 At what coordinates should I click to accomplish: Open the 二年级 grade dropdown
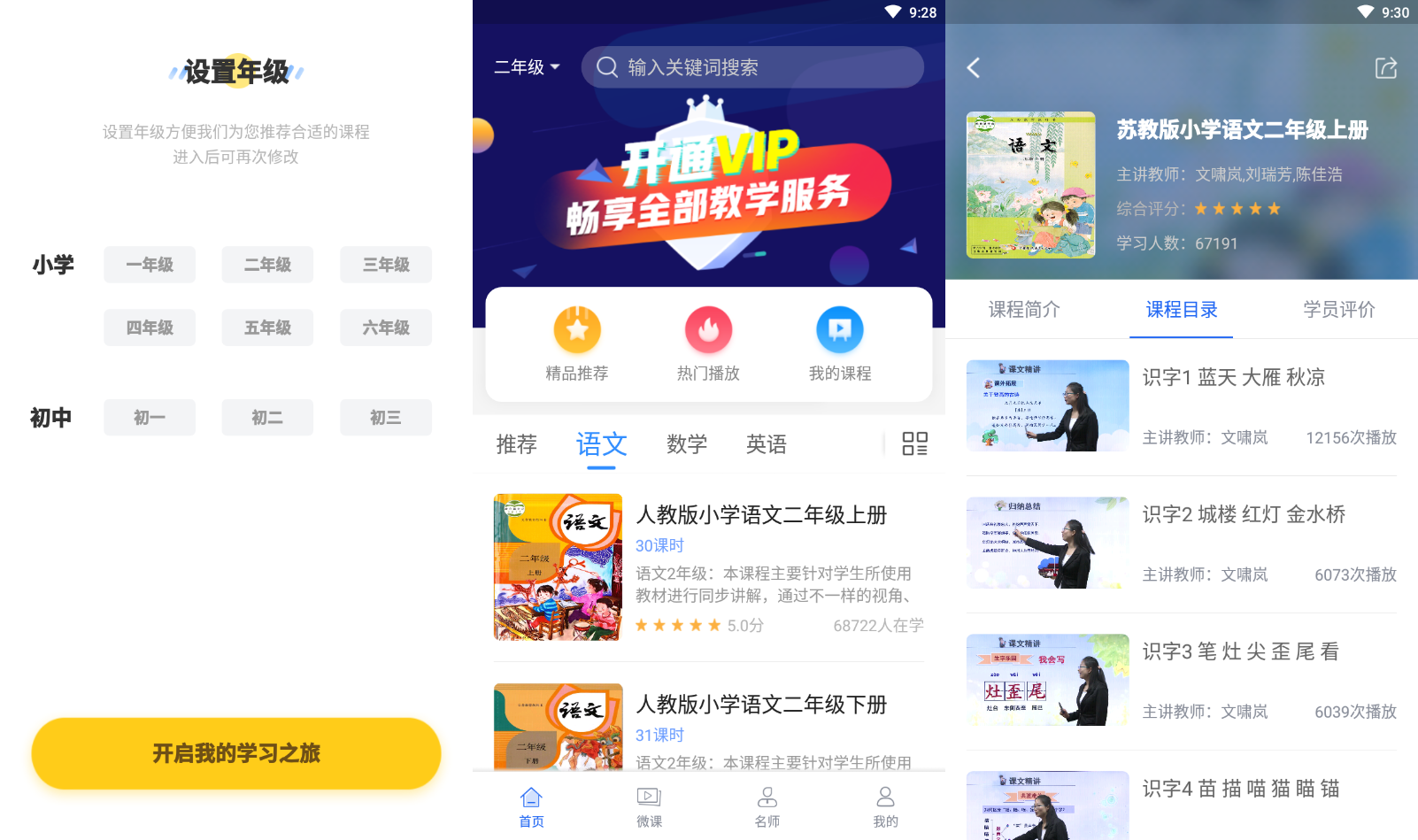click(527, 67)
